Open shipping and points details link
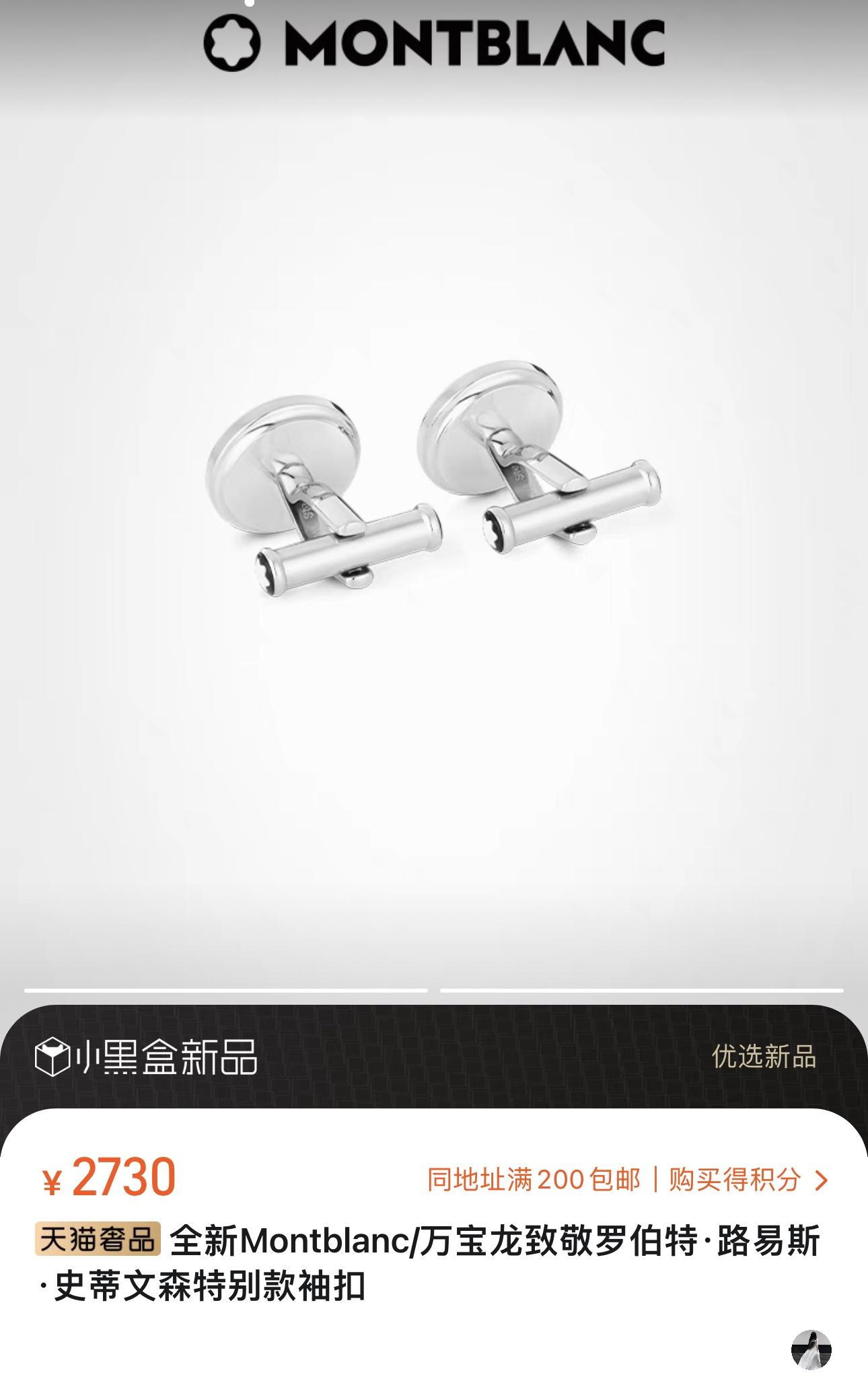This screenshot has height=1381, width=868. 627,1180
